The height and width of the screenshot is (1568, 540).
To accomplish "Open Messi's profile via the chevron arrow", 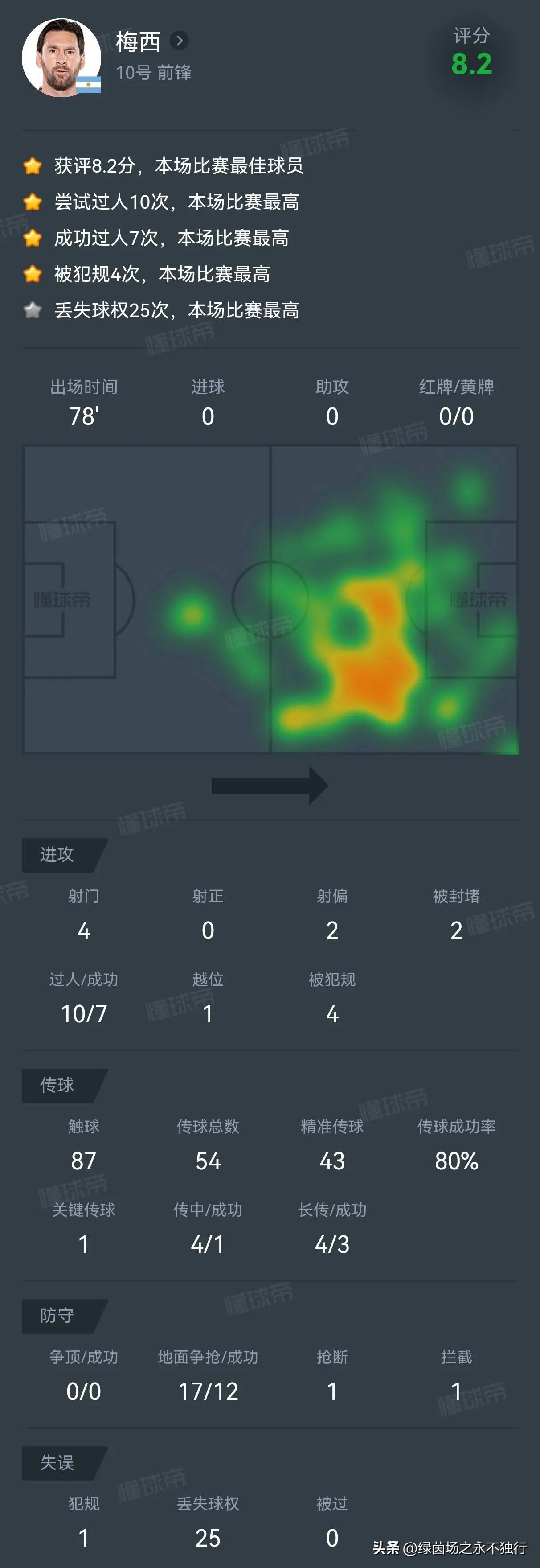I will click(x=179, y=41).
